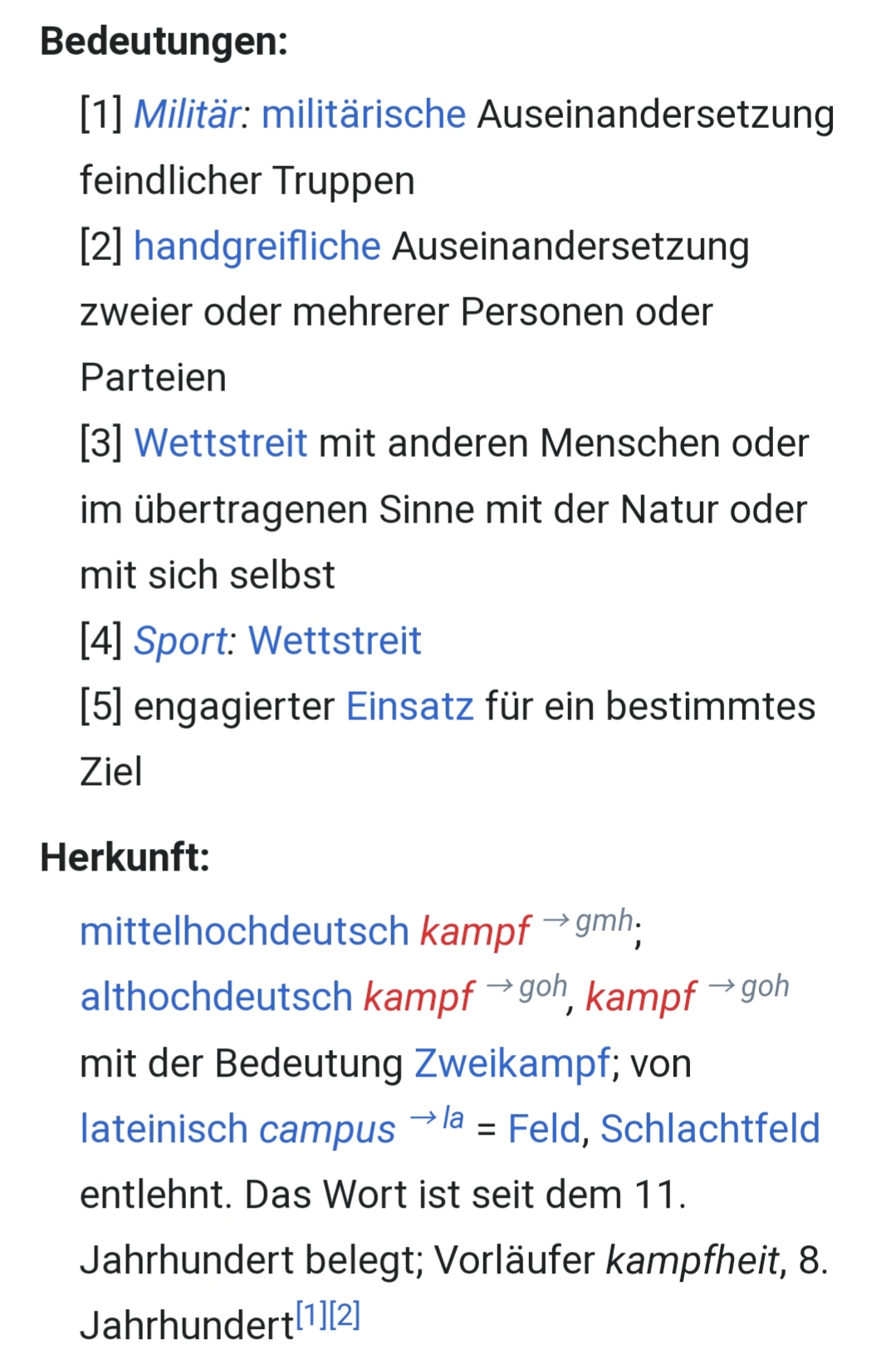Viewport: 896px width, 1354px height.
Task: Open the Feld link
Action: coord(544,1129)
